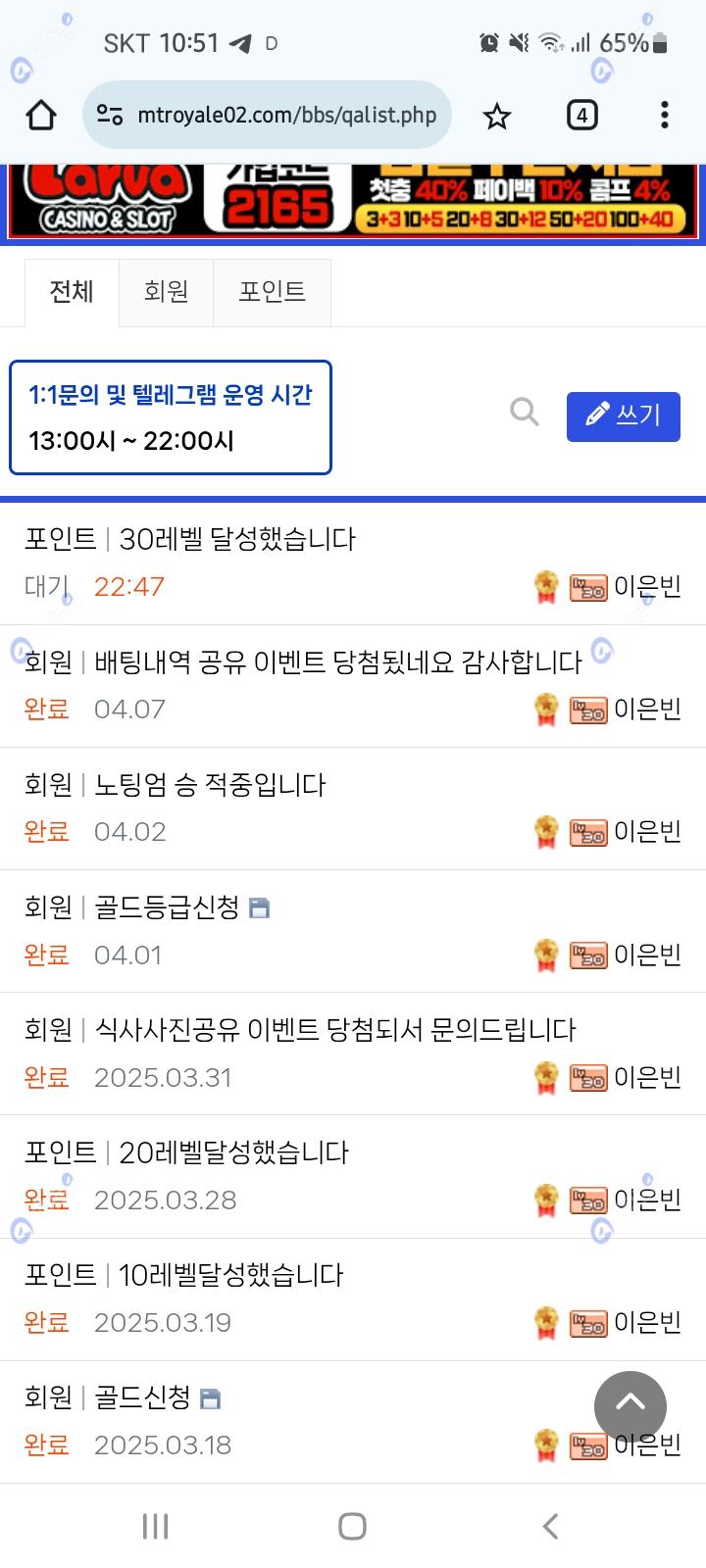Open the browser overflow menu
Image resolution: width=706 pixels, height=1568 pixels.
(x=665, y=116)
